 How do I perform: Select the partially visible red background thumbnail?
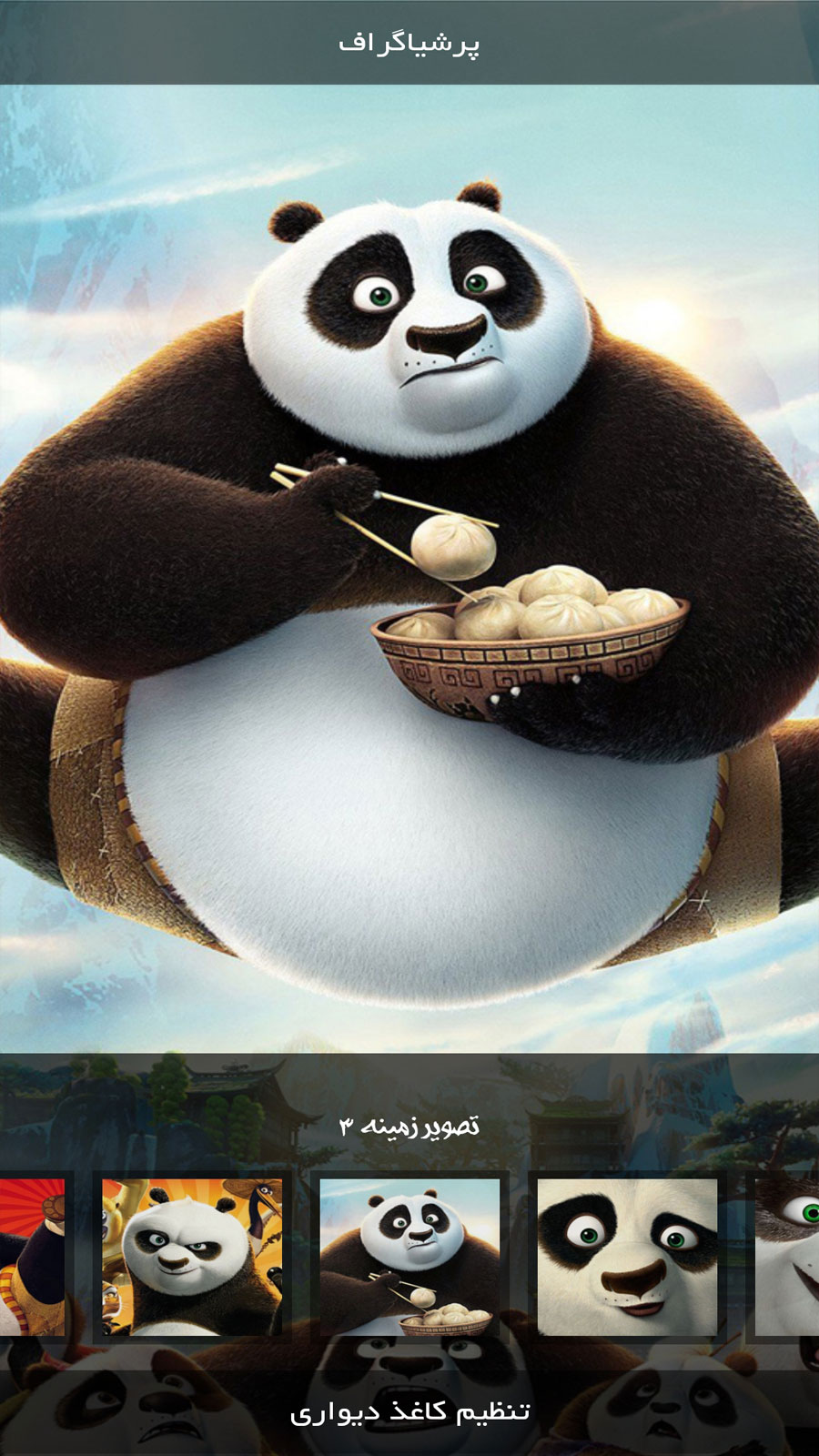(32, 1257)
